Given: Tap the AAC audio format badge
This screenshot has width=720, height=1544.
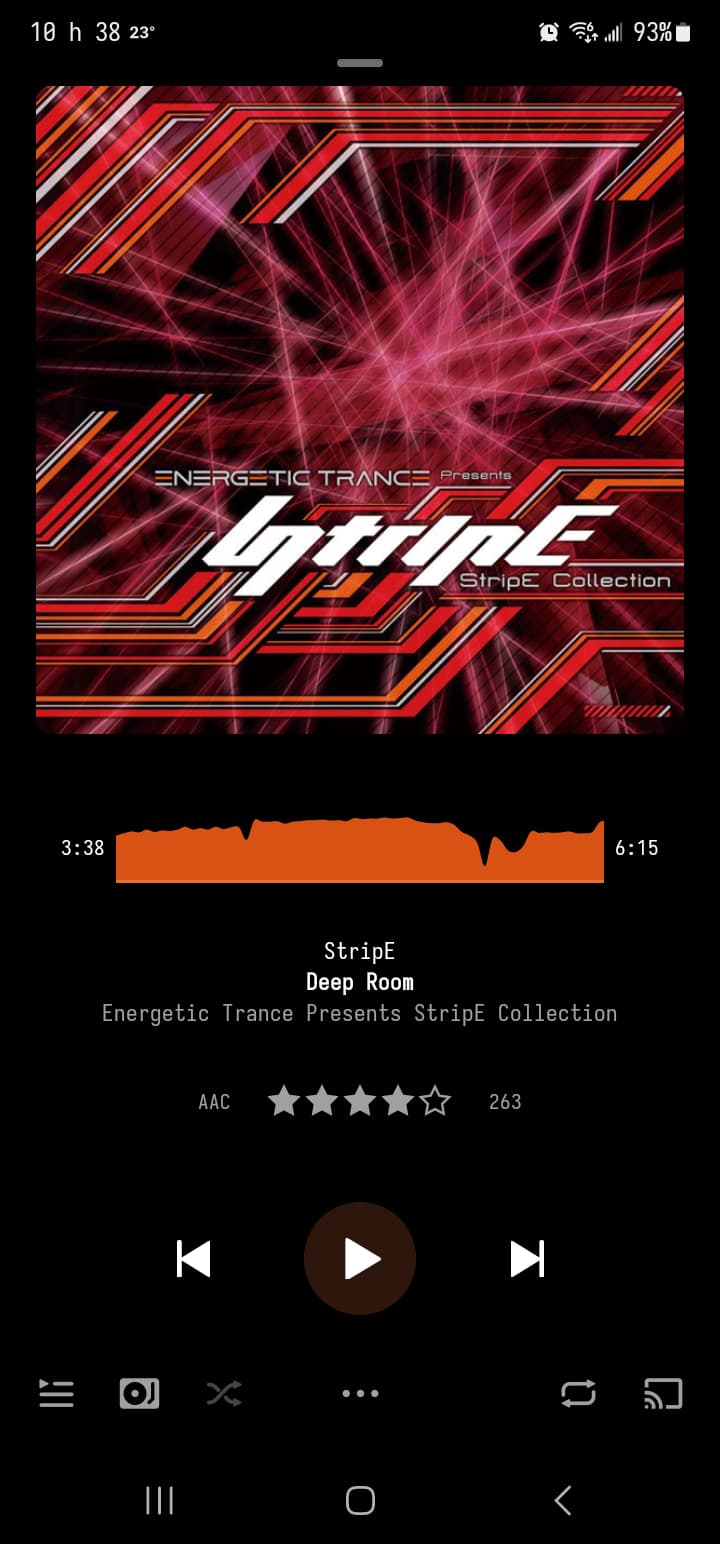Looking at the screenshot, I should [x=213, y=1101].
